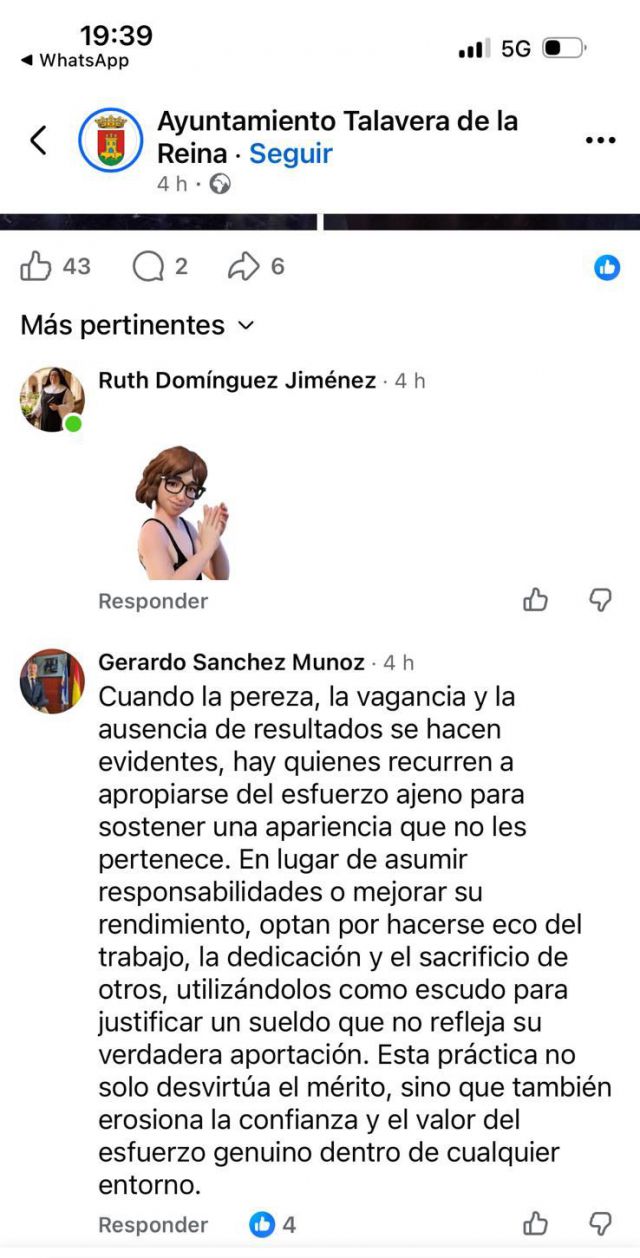Share the Ayuntamiento post
640x1258 pixels.
[x=244, y=266]
